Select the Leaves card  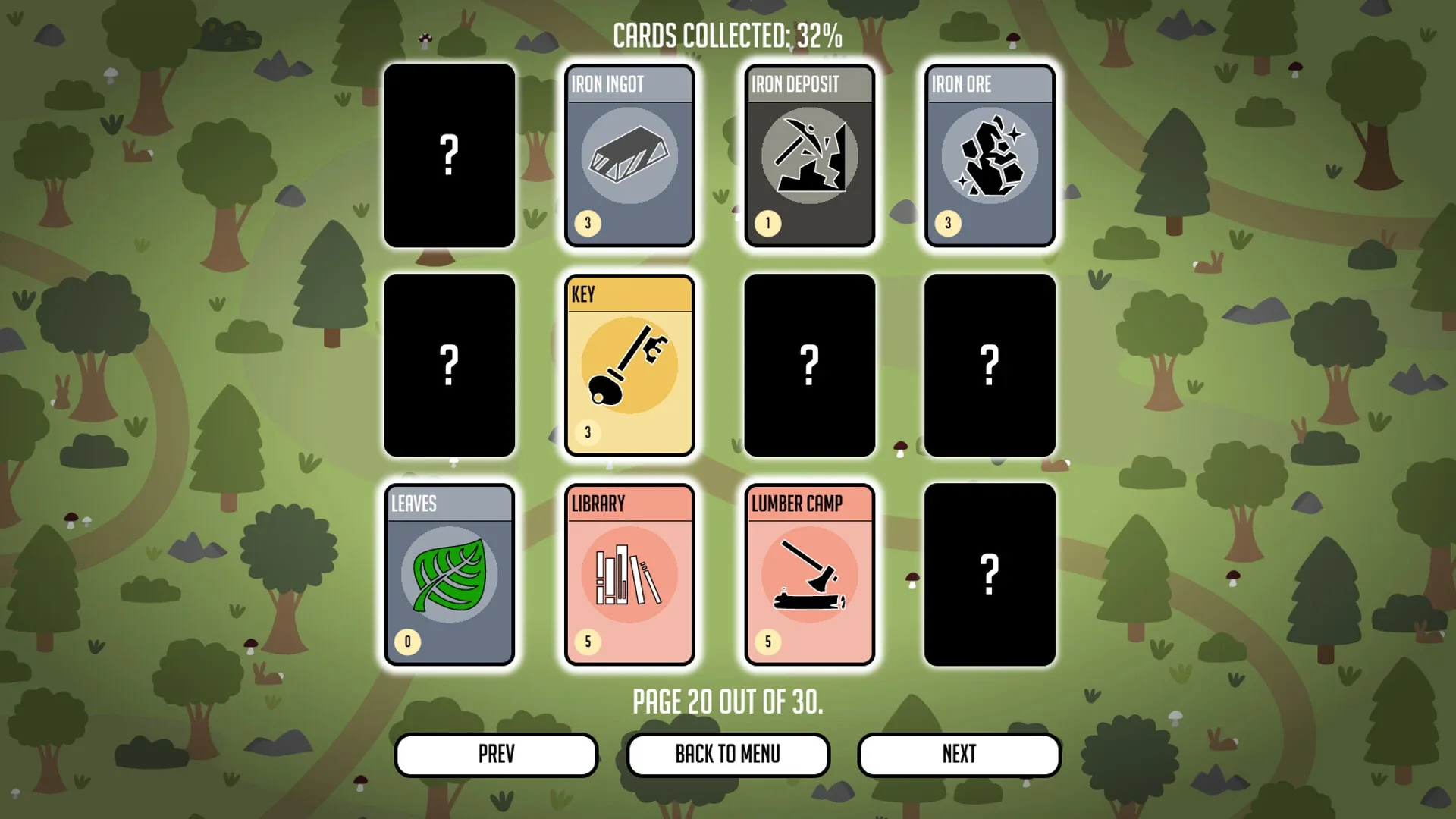(449, 575)
